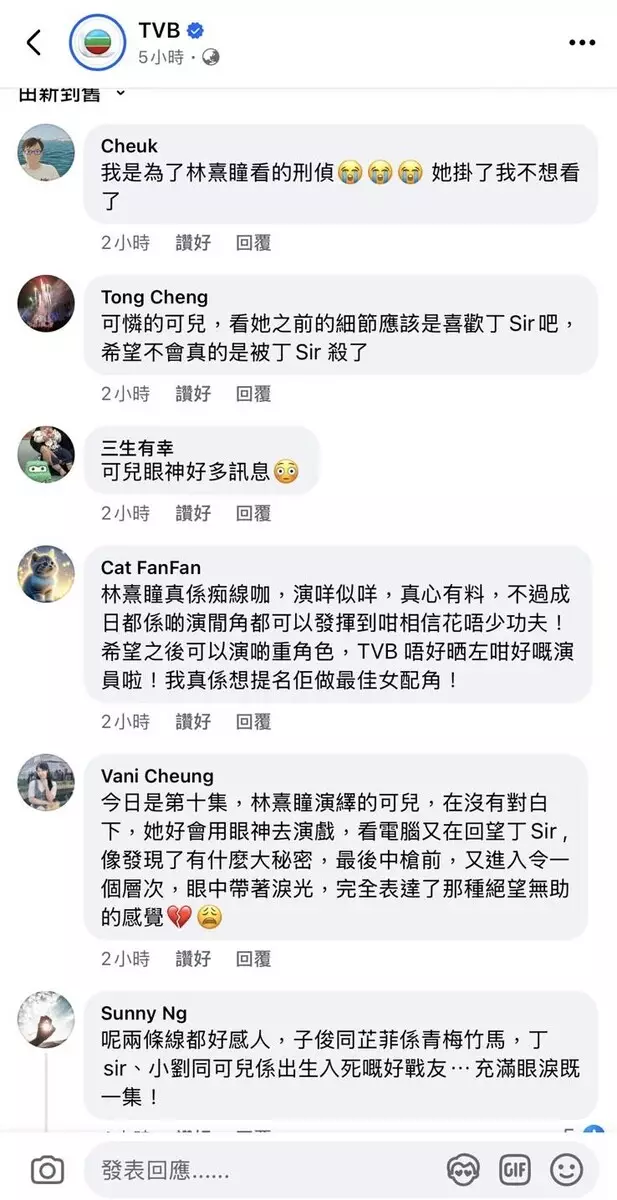The width and height of the screenshot is (617, 1200).
Task: Like Tong Cheng's comment
Action: [x=193, y=394]
